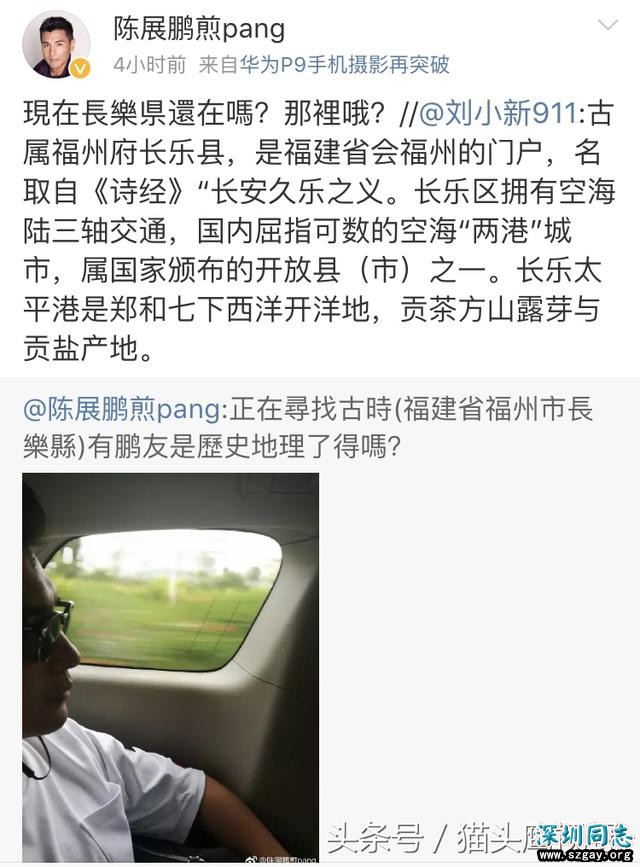Viewport: 640px width, 867px height.
Task: Tap the username 陈展鹏煎pang at top
Action: (x=199, y=28)
